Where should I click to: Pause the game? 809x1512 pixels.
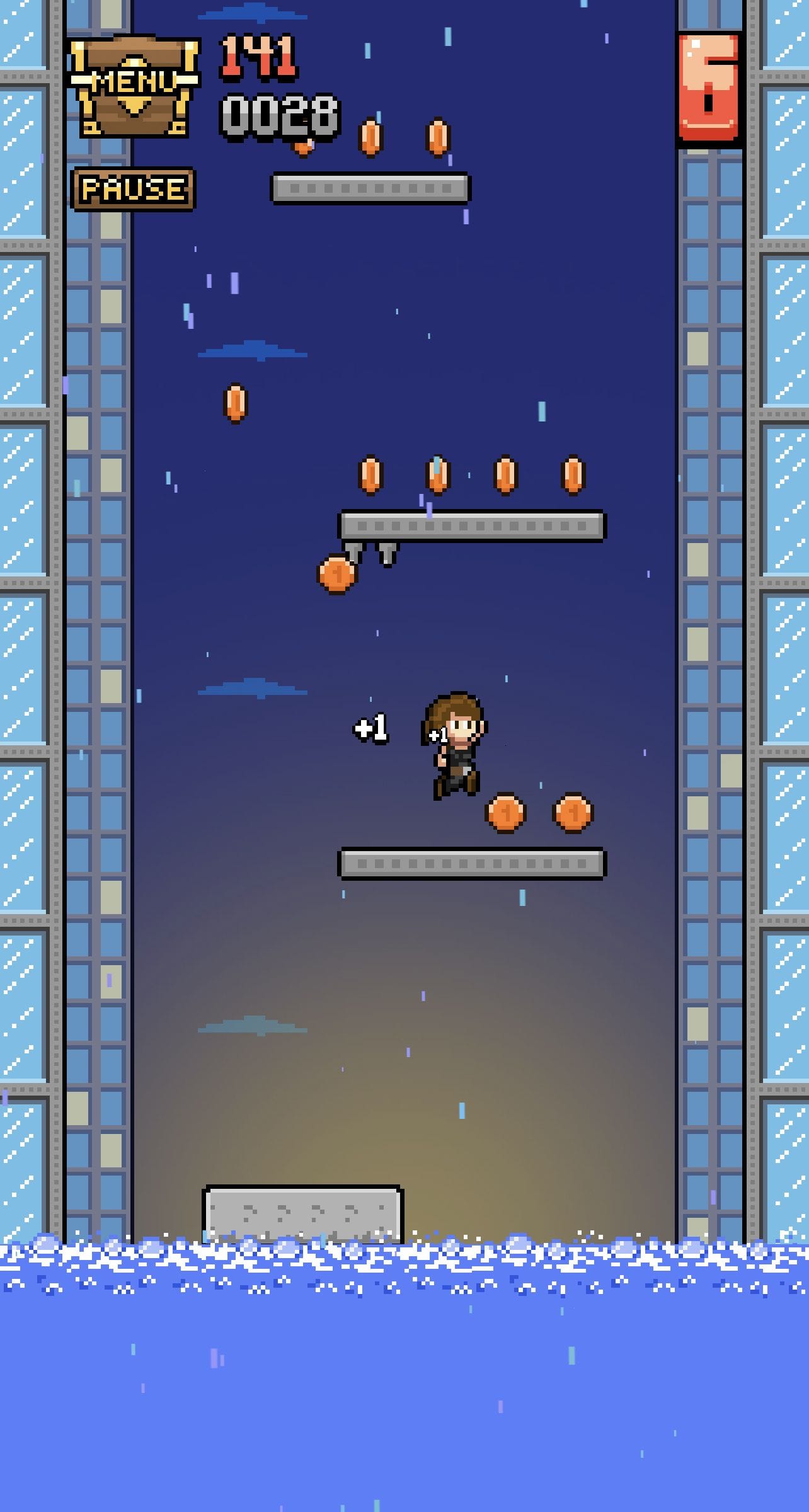click(x=134, y=189)
